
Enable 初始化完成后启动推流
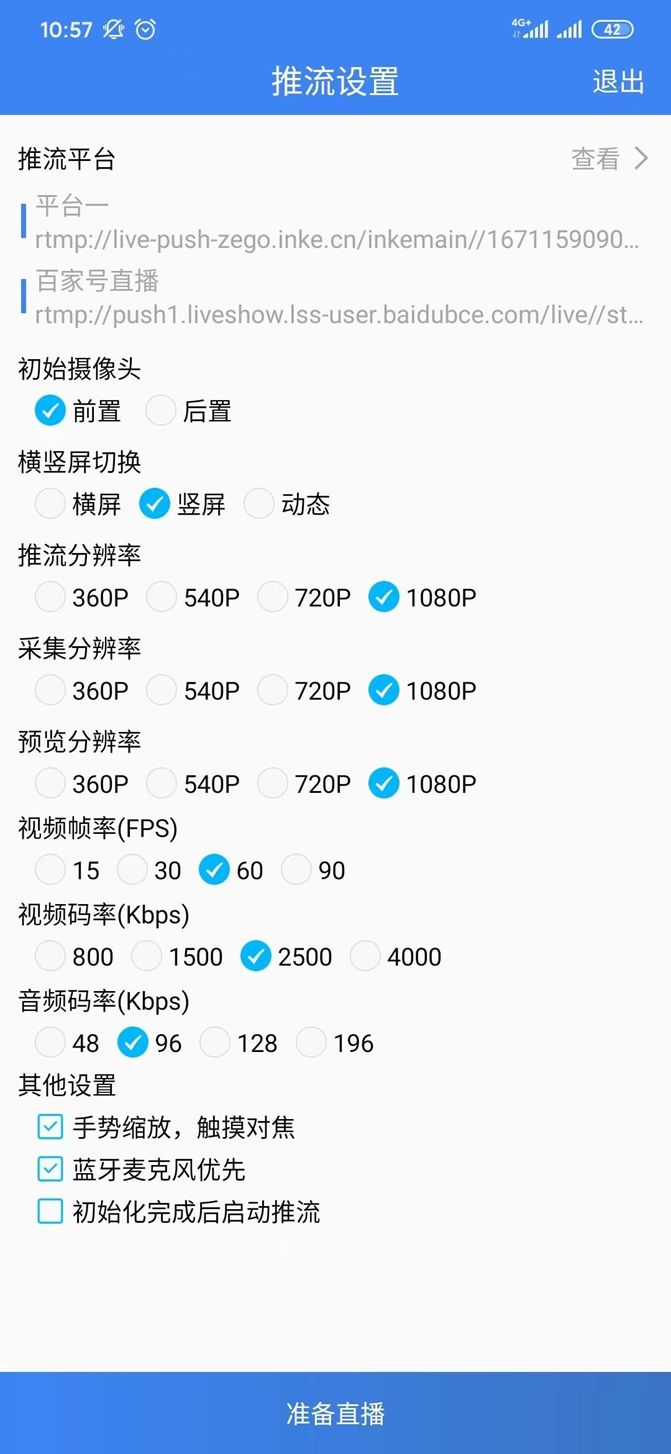click(x=50, y=1212)
